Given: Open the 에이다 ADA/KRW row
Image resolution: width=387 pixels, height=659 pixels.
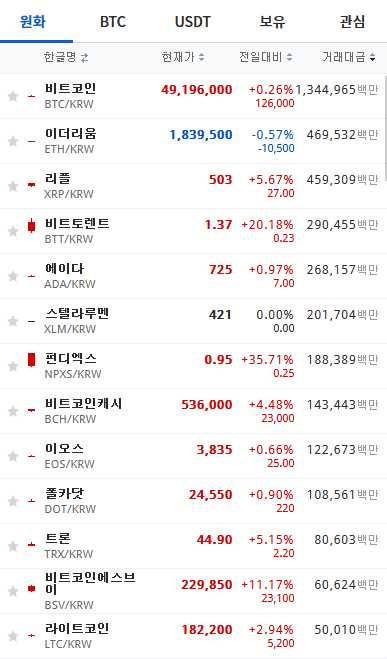Looking at the screenshot, I should click(x=192, y=276).
